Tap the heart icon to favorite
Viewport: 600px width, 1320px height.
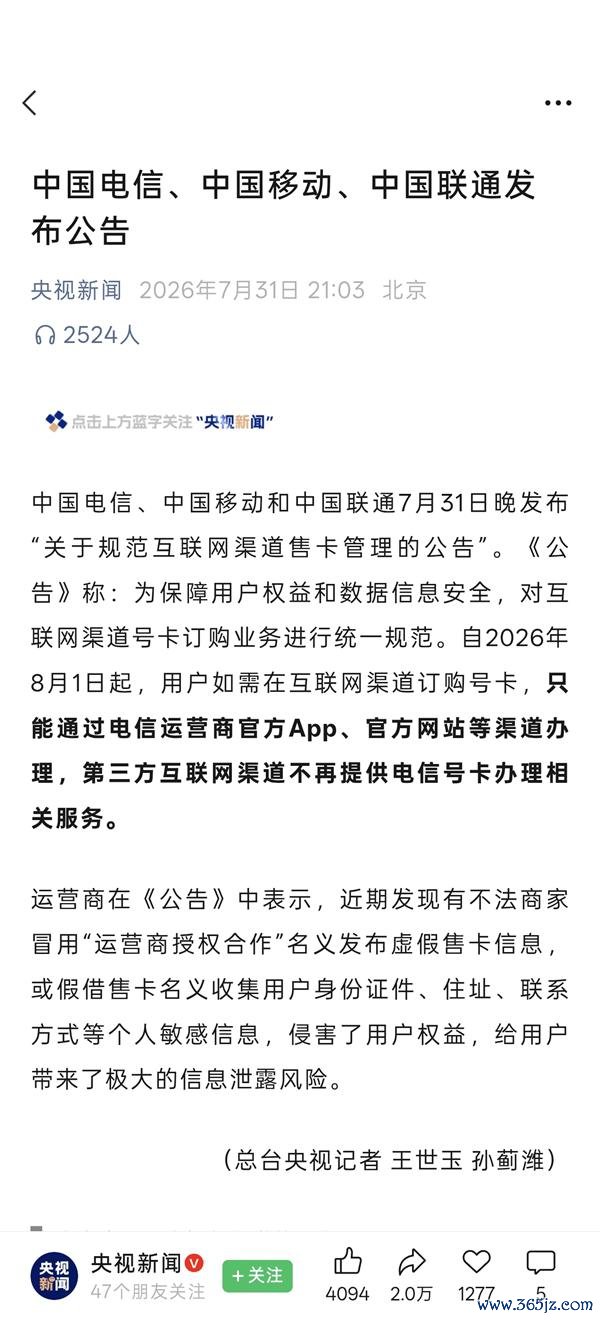click(477, 1261)
